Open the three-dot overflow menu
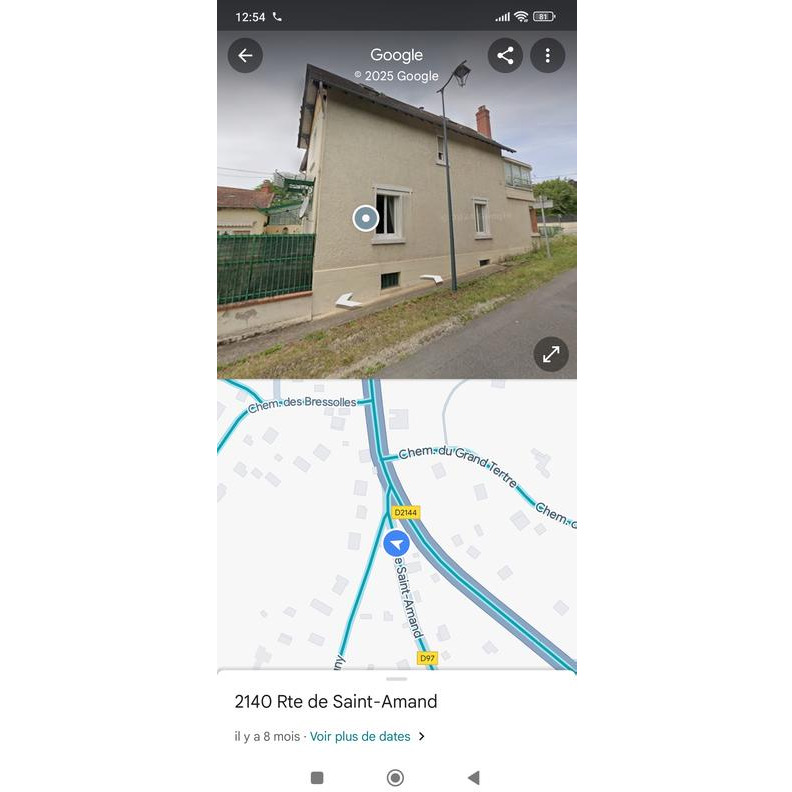792x792 pixels. (547, 55)
